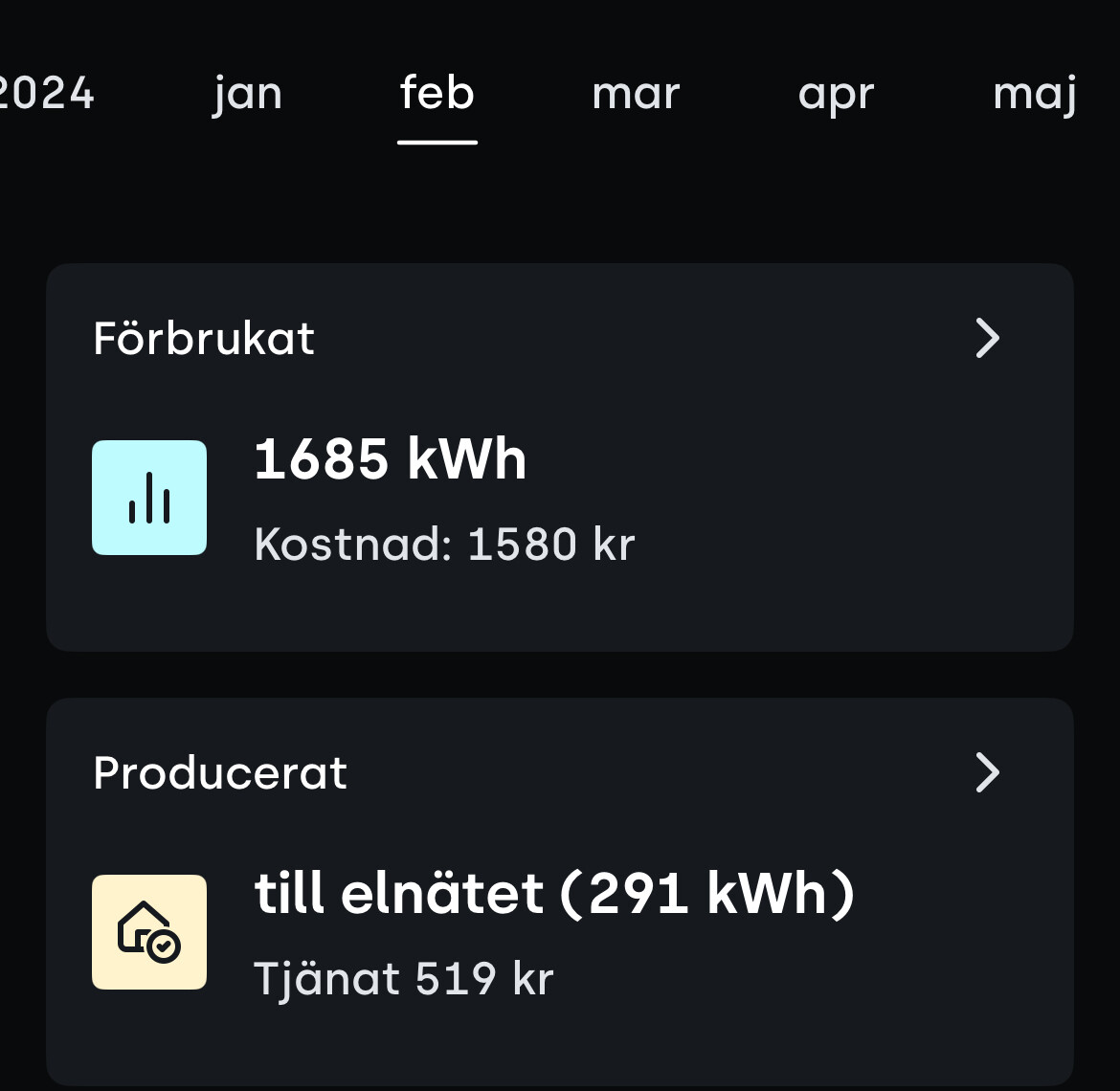Select the feb month tab
This screenshot has height=1091, width=1120.
point(437,95)
